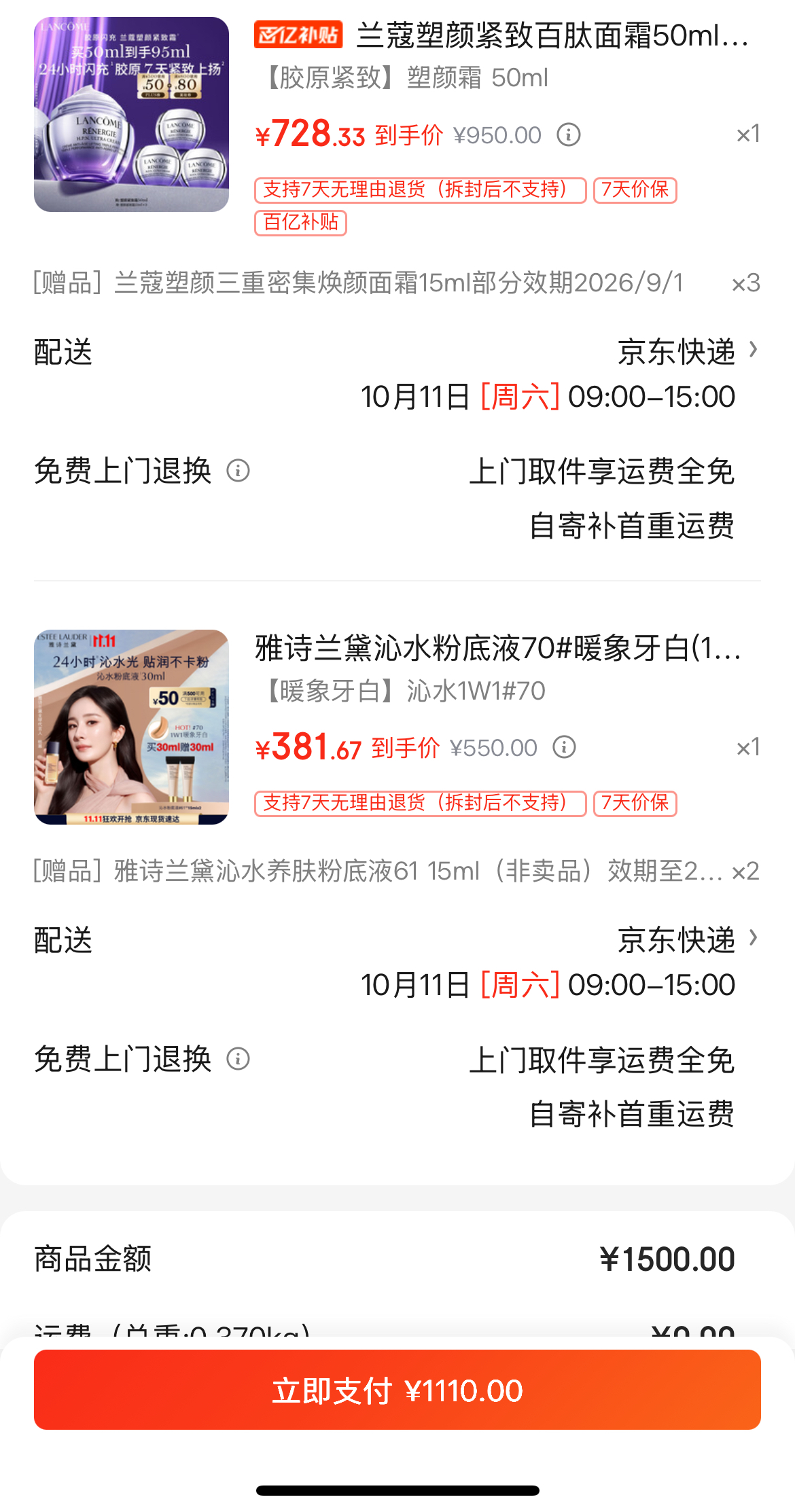Viewport: 795px width, 1512px height.
Task: Change 京东快递 delivery for the 兰蔻 order
Action: tap(686, 351)
